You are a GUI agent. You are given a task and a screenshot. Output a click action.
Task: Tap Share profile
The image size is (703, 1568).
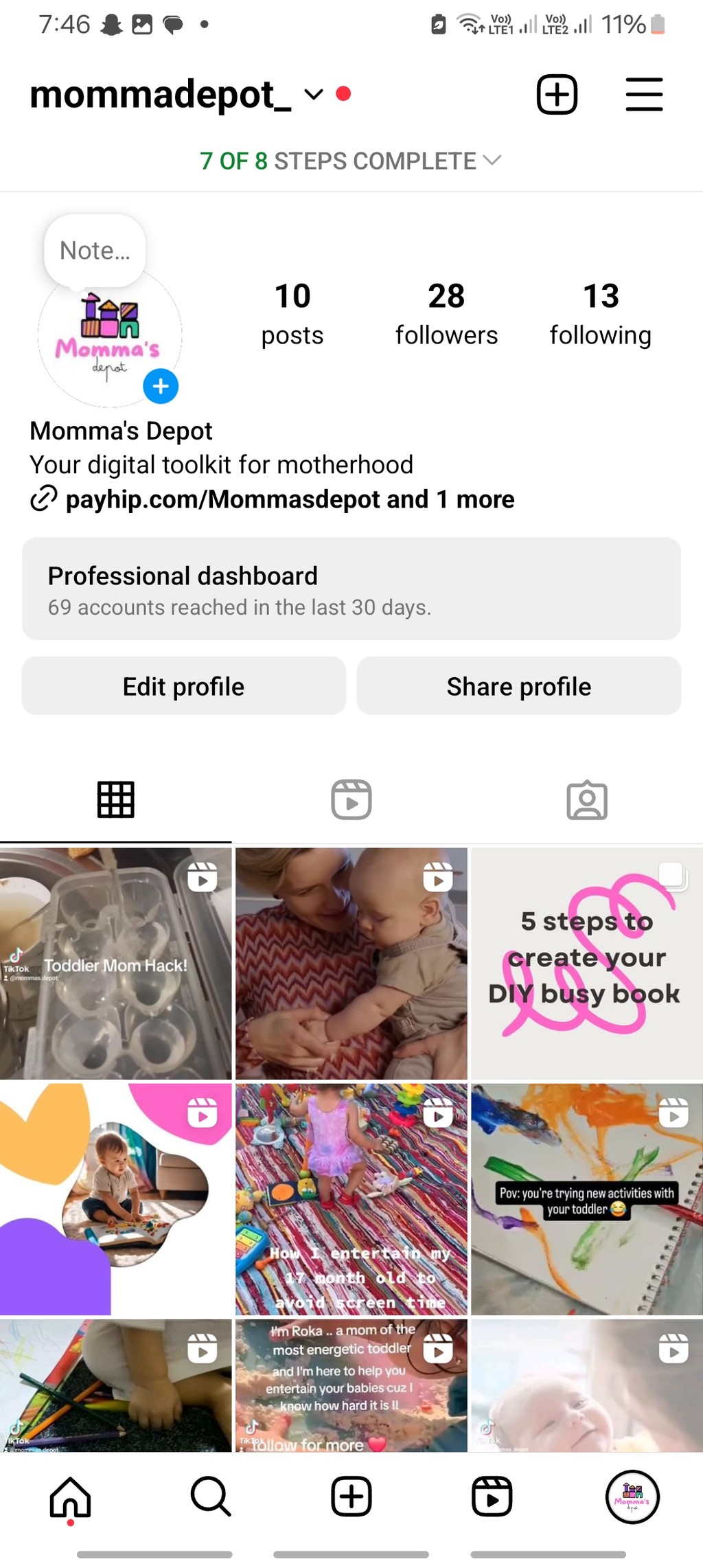(519, 686)
